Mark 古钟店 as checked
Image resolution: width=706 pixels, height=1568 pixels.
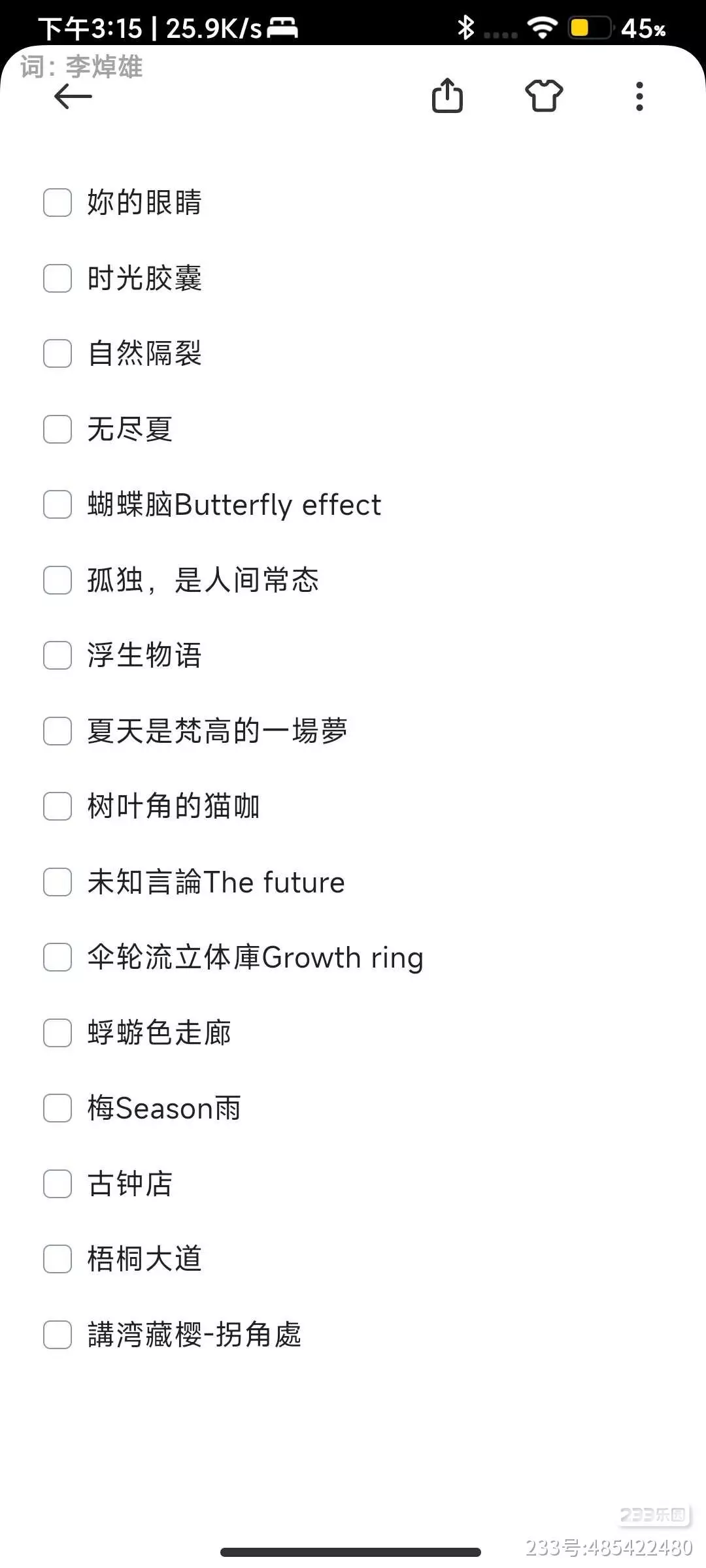coord(58,1184)
